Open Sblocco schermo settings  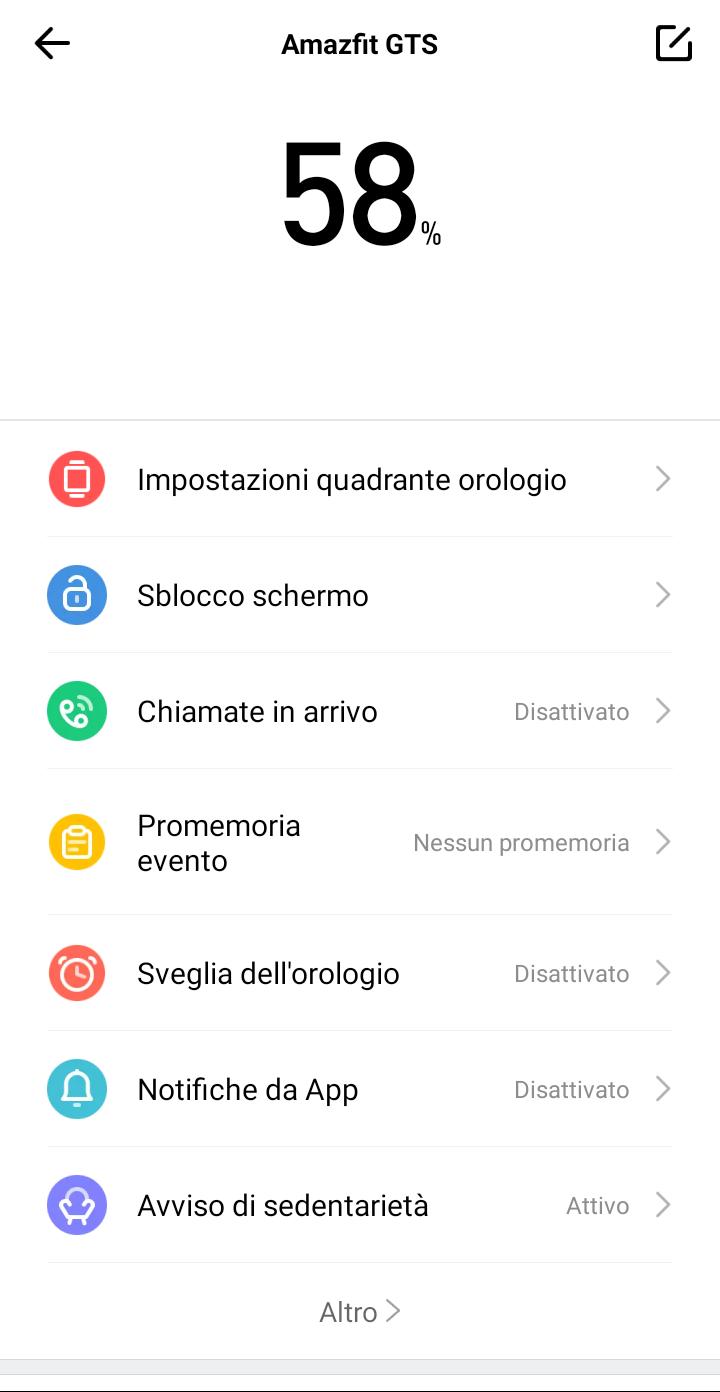point(360,596)
